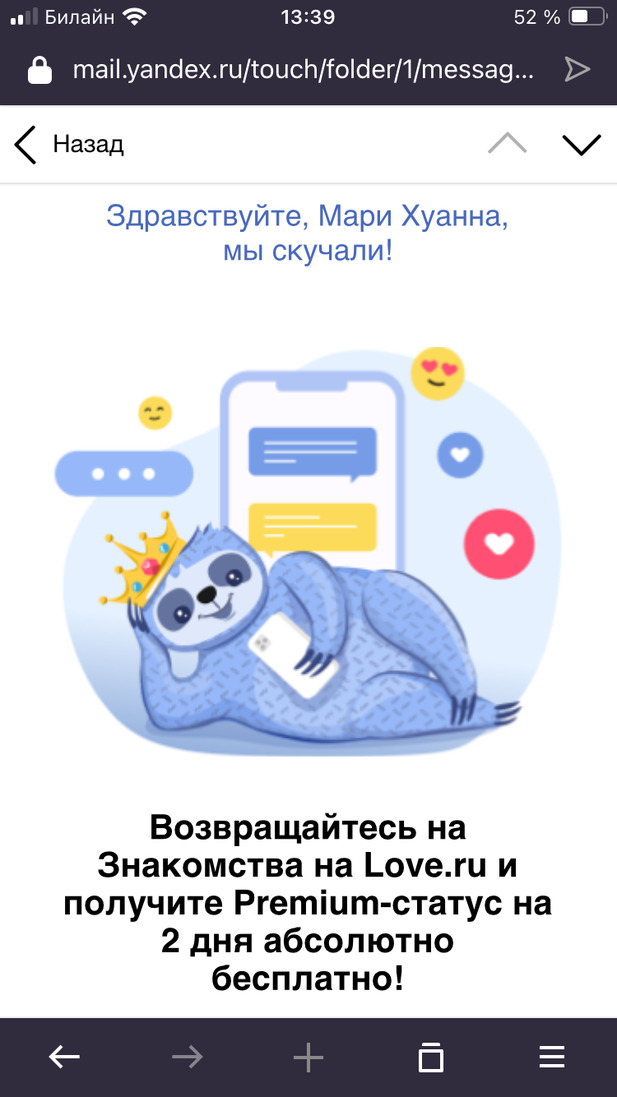Open the browser tabs overview

(430, 1057)
